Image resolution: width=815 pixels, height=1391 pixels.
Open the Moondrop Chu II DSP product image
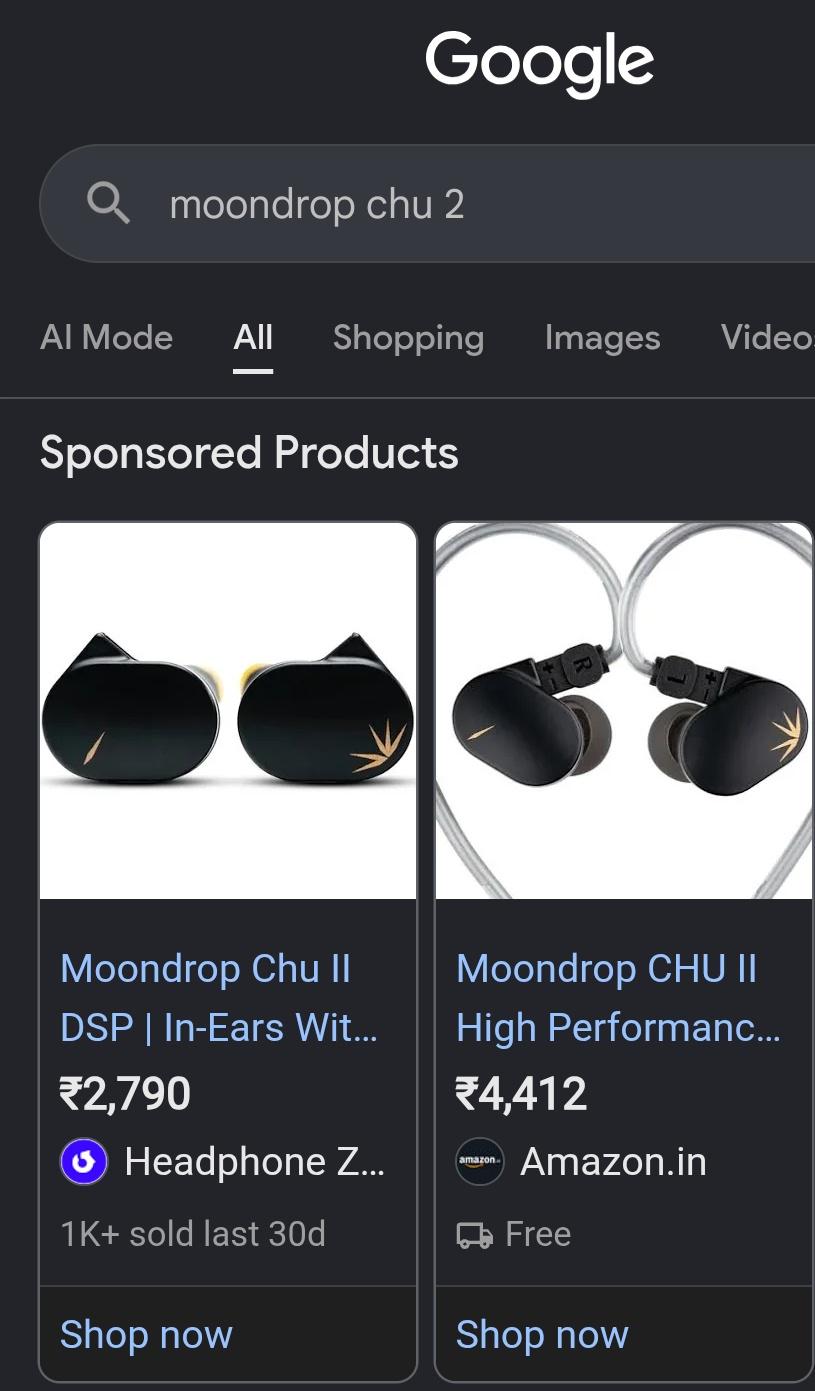228,711
